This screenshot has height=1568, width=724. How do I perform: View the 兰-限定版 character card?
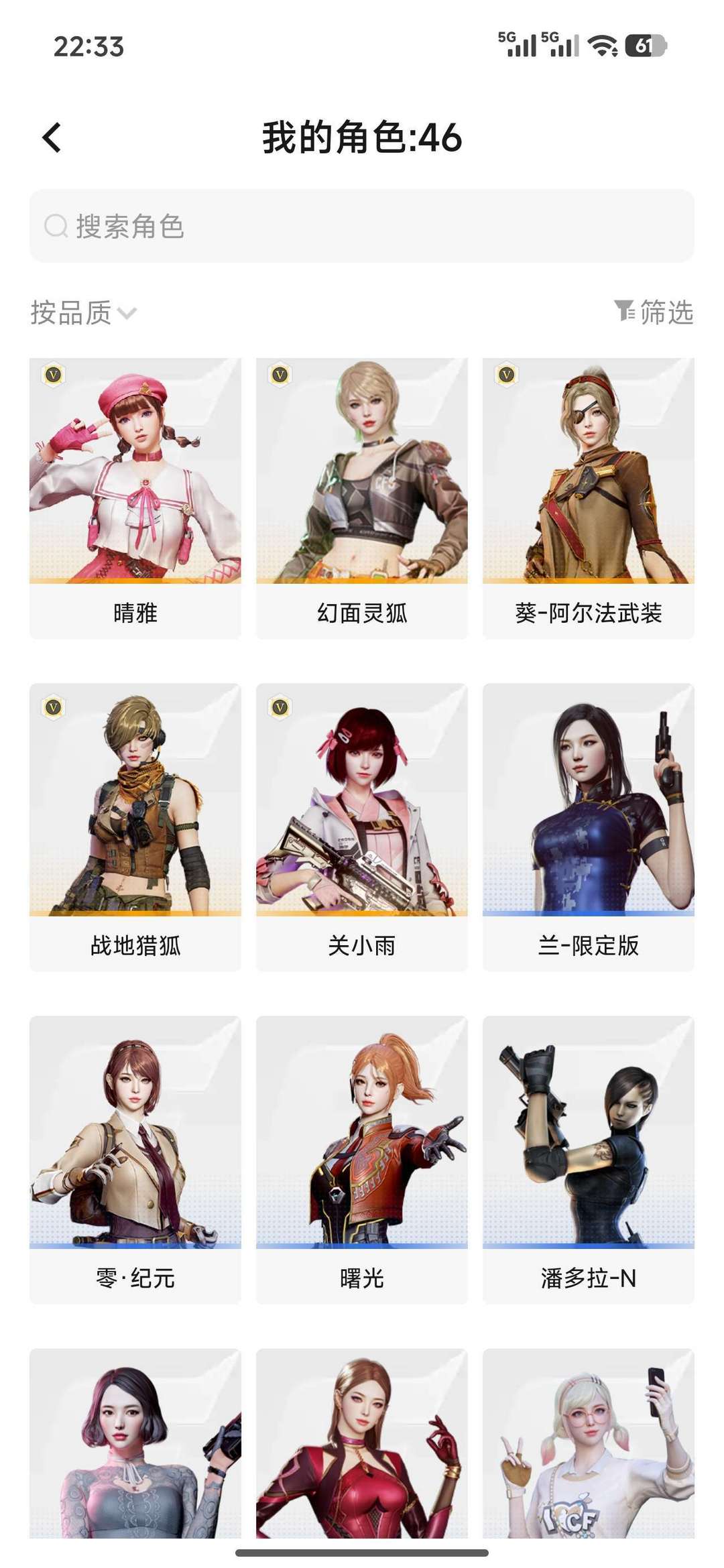[x=588, y=826]
